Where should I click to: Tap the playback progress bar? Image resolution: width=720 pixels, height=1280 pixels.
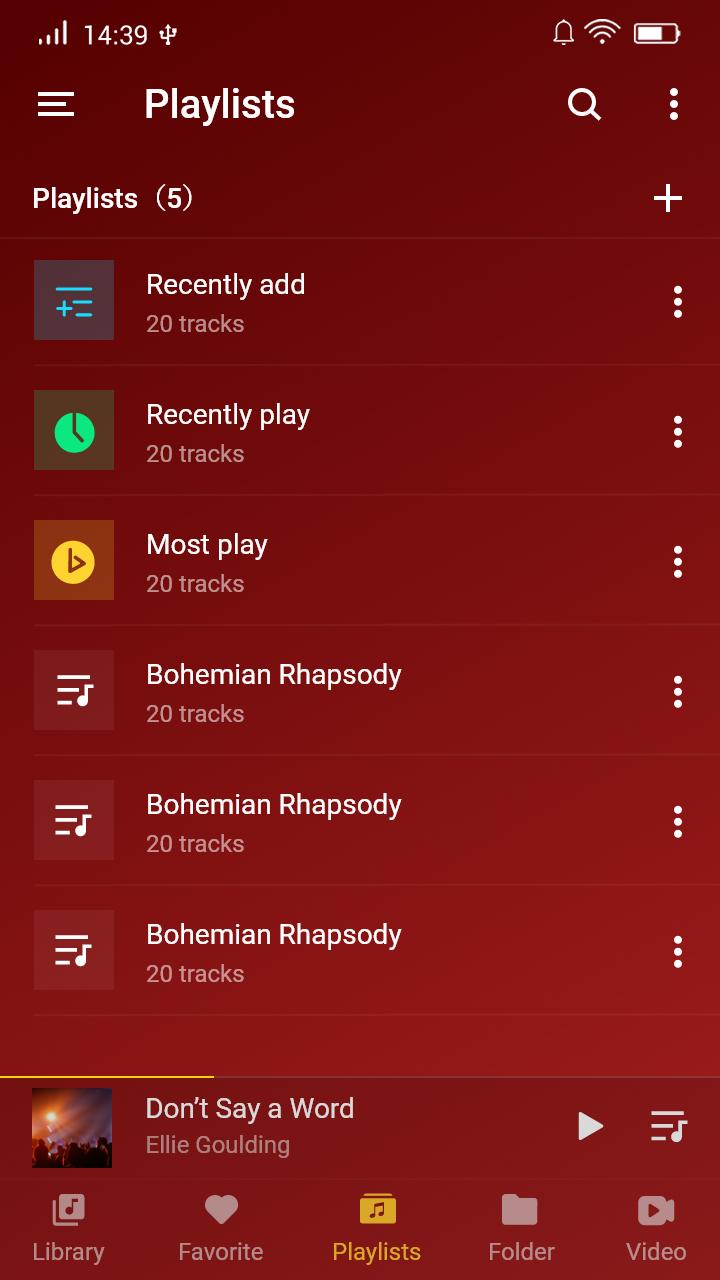point(360,1071)
